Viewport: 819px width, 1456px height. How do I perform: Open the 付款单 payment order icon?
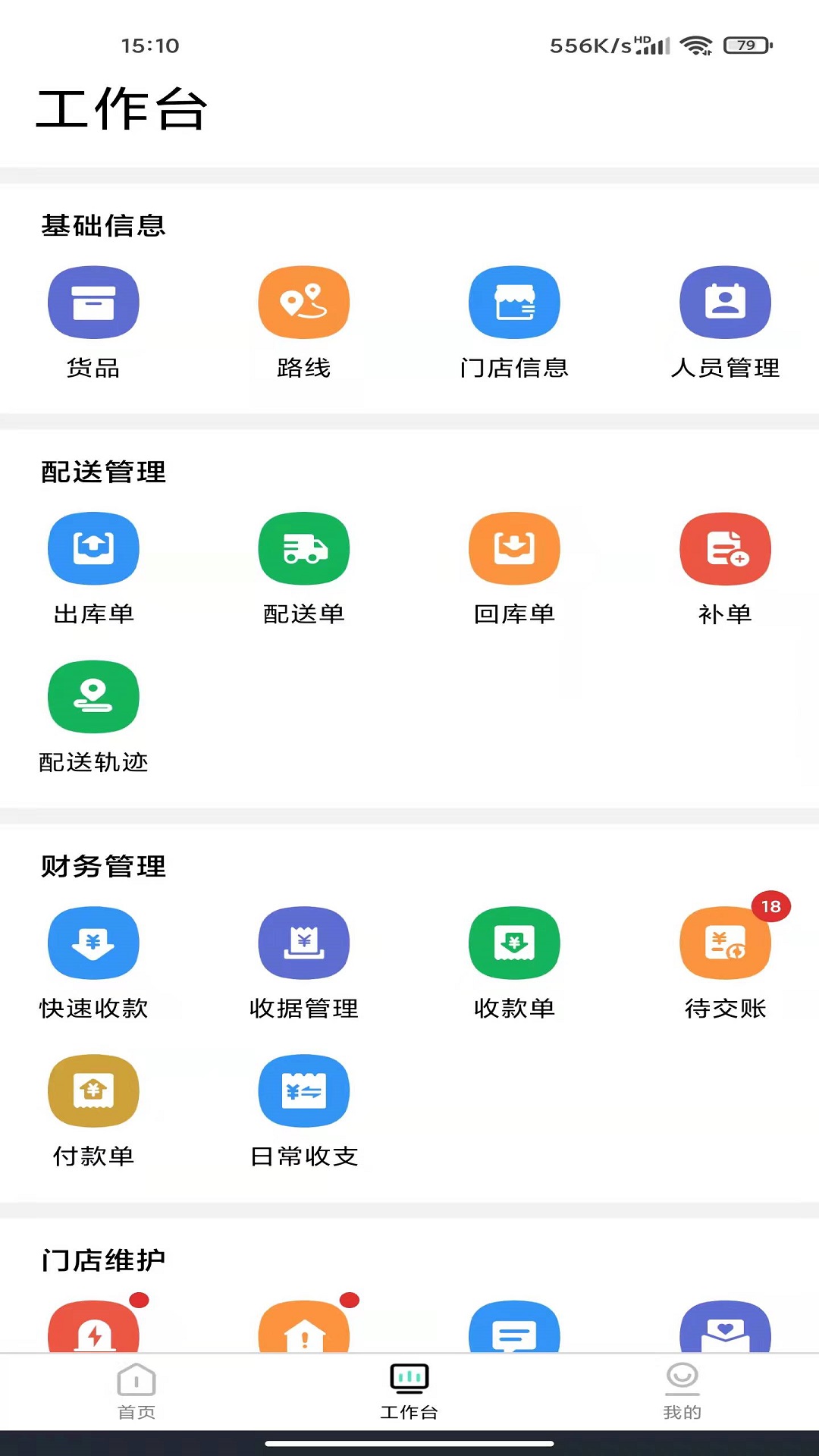93,1090
